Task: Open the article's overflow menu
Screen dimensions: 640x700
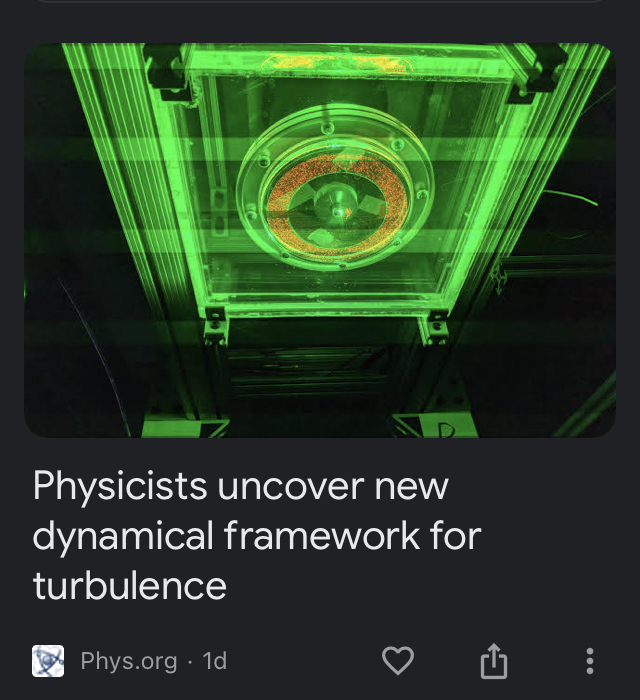Action: [590, 660]
